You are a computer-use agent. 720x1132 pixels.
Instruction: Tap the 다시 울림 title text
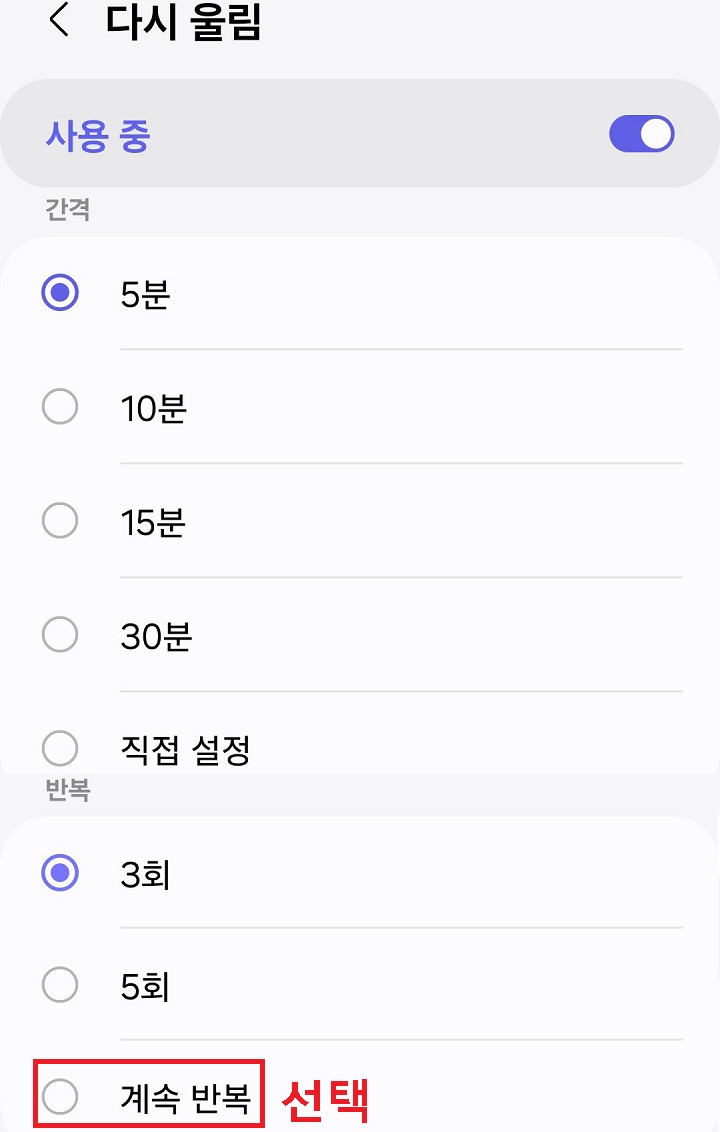(x=180, y=22)
